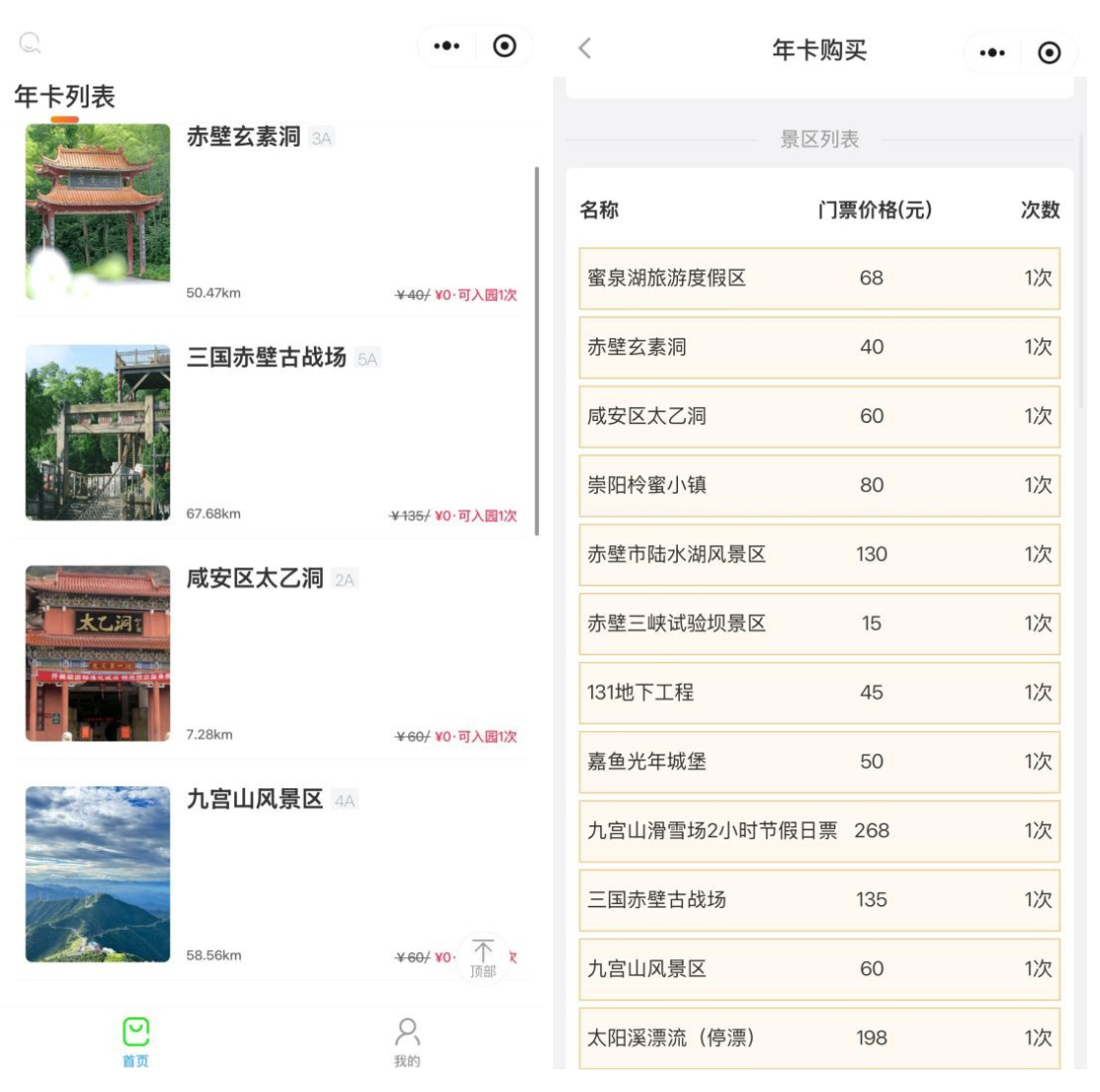View the 咸安区太乙洞 2A card

pyautogui.click(x=271, y=653)
